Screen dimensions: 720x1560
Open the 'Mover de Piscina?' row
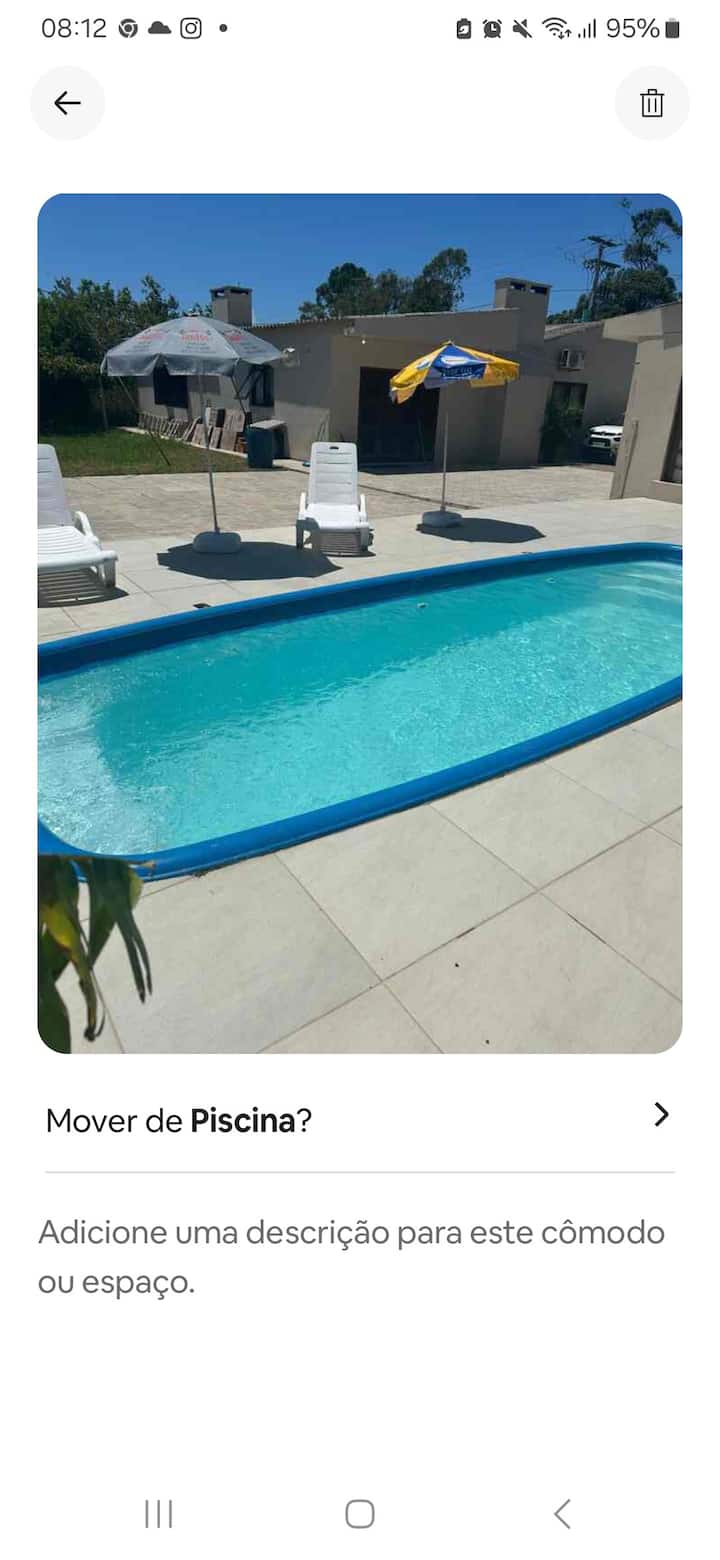[359, 1119]
